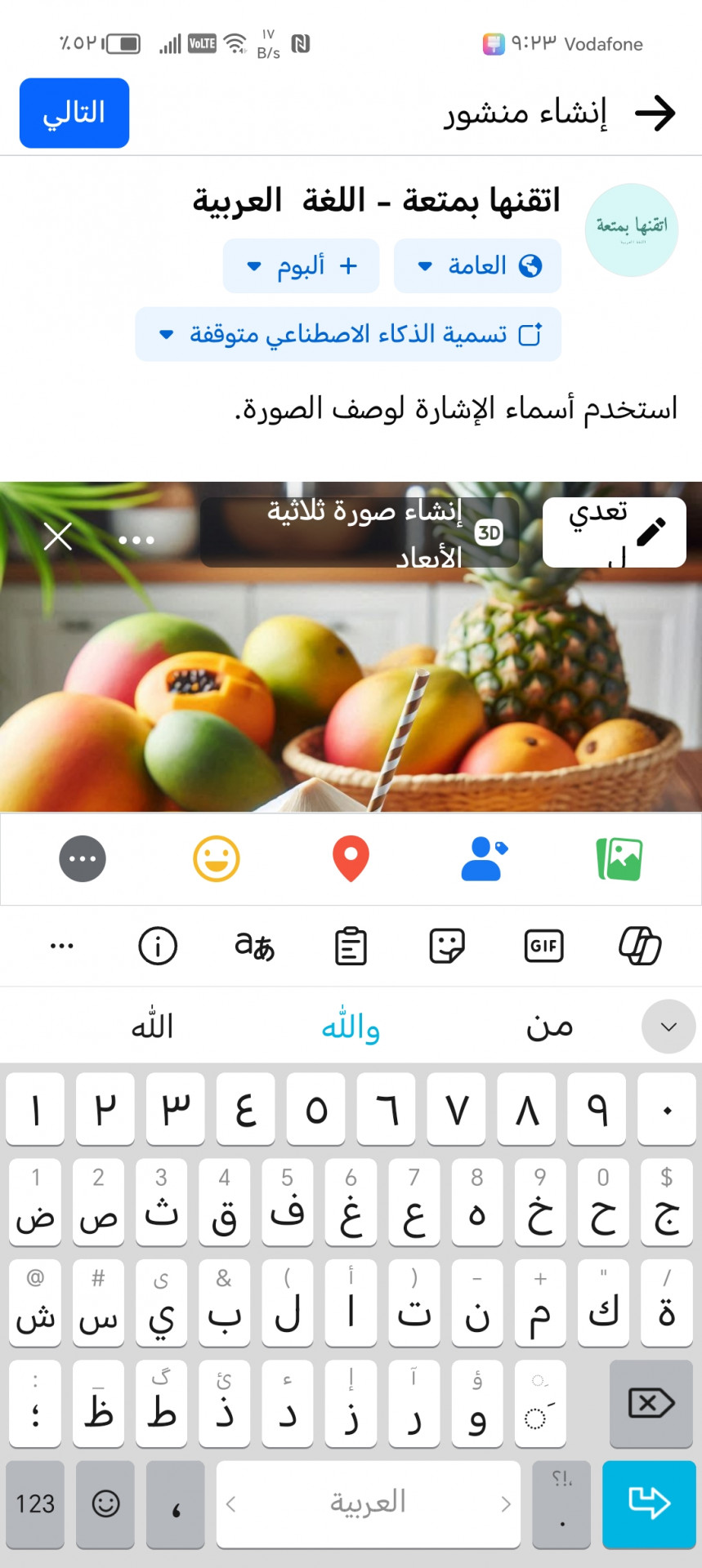Open the ألبوم album dropdown
This screenshot has height=1568, width=702.
[x=301, y=265]
